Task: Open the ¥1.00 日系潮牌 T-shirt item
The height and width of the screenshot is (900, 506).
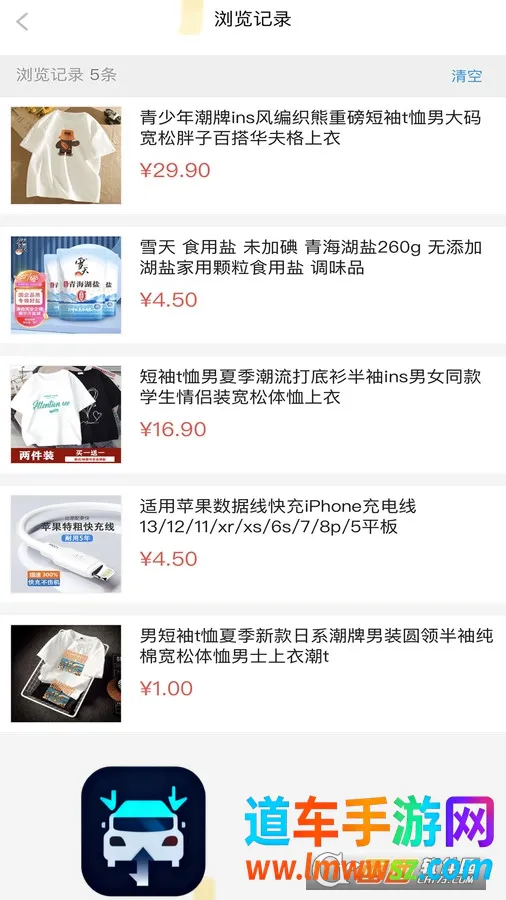Action: pos(253,673)
